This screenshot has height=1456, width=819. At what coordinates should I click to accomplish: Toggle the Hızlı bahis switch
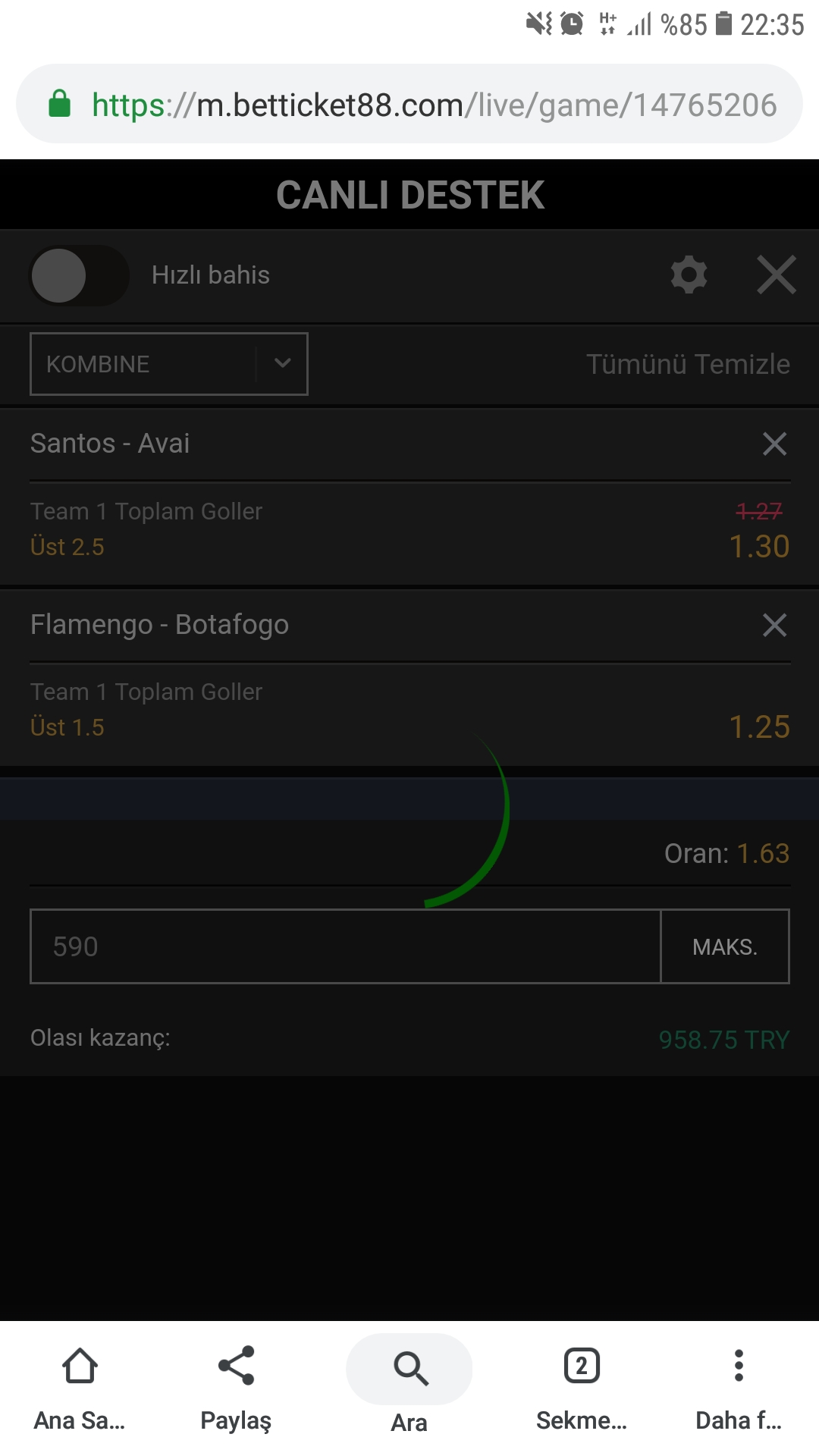[79, 275]
